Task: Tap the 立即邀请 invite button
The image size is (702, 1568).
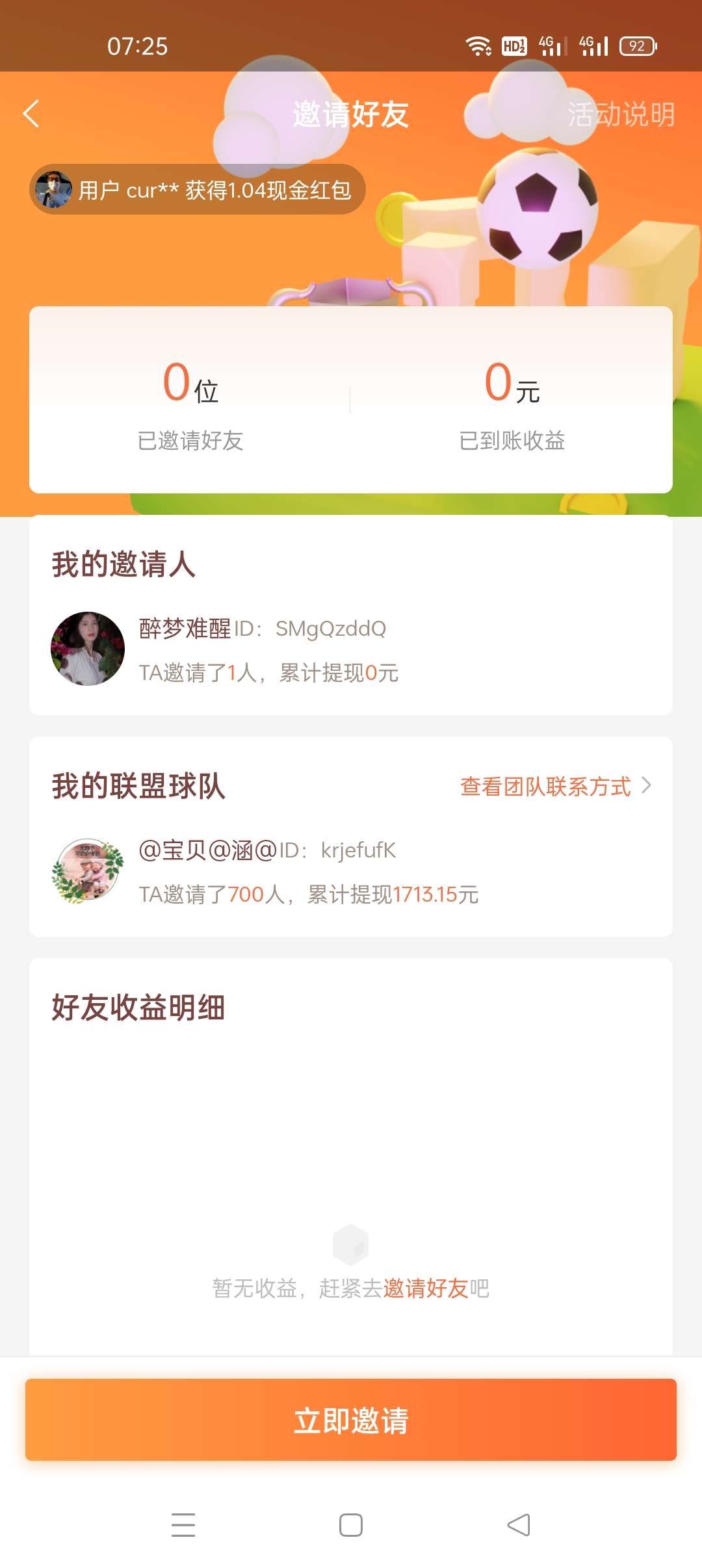Action: tap(351, 1420)
